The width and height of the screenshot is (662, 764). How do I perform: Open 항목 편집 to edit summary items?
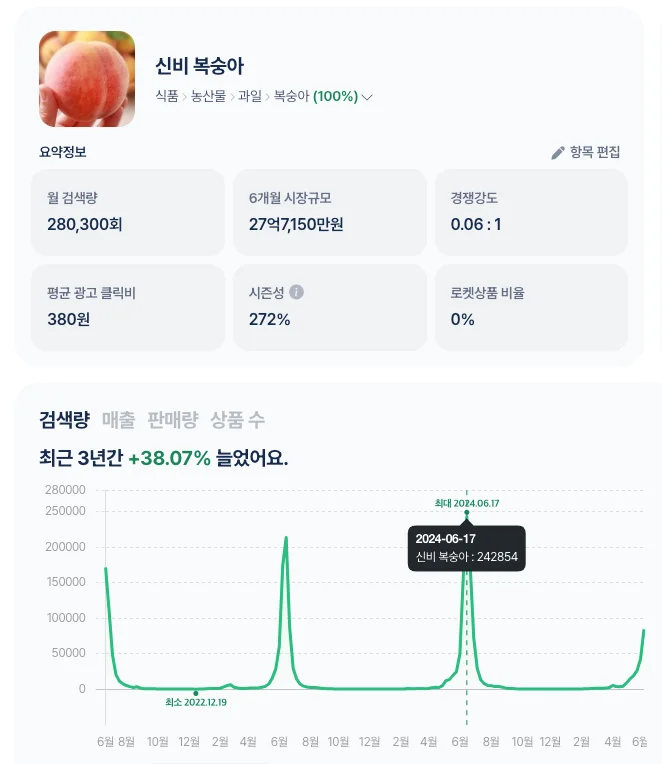click(x=586, y=152)
